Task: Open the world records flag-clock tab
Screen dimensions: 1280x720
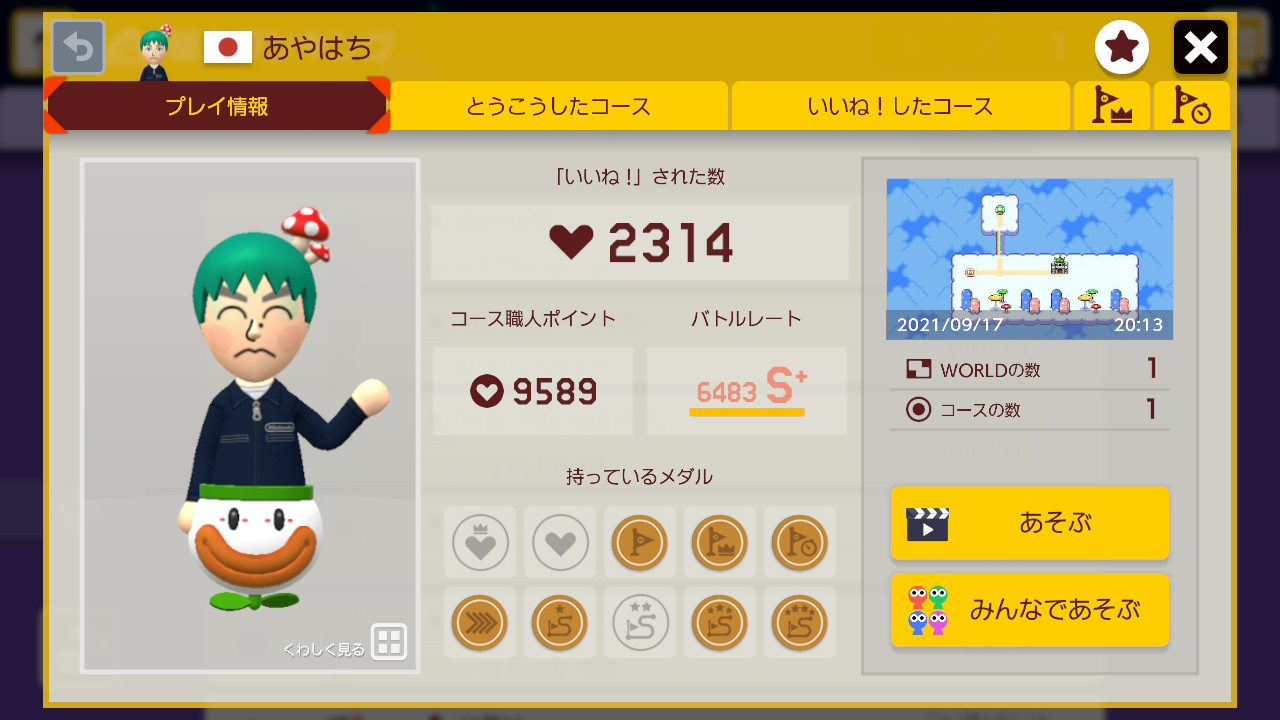Action: [1191, 106]
